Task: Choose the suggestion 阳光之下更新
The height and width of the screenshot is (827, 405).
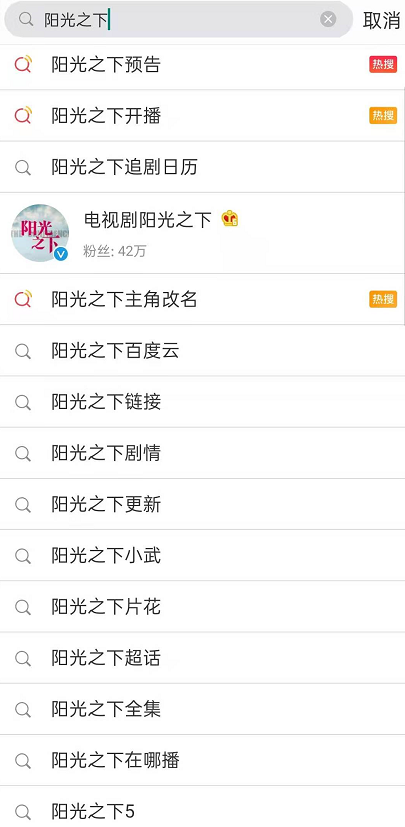Action: pyautogui.click(x=202, y=504)
